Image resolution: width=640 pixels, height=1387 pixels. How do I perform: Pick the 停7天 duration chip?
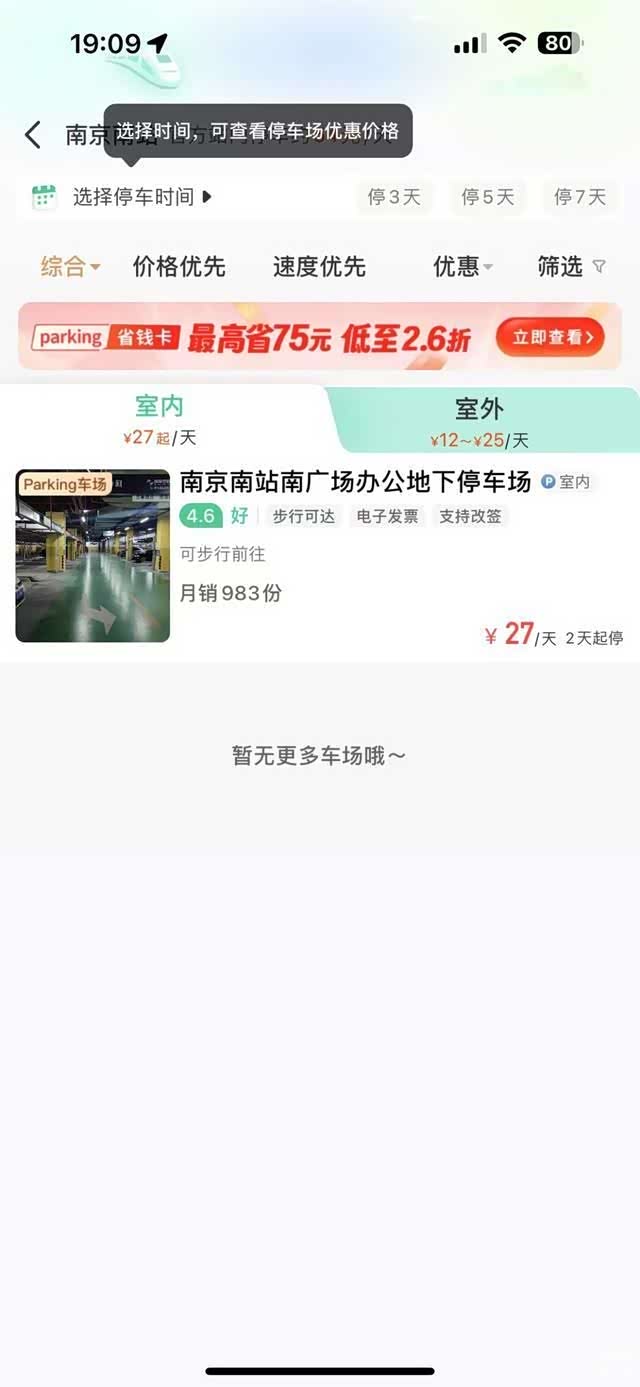[580, 197]
